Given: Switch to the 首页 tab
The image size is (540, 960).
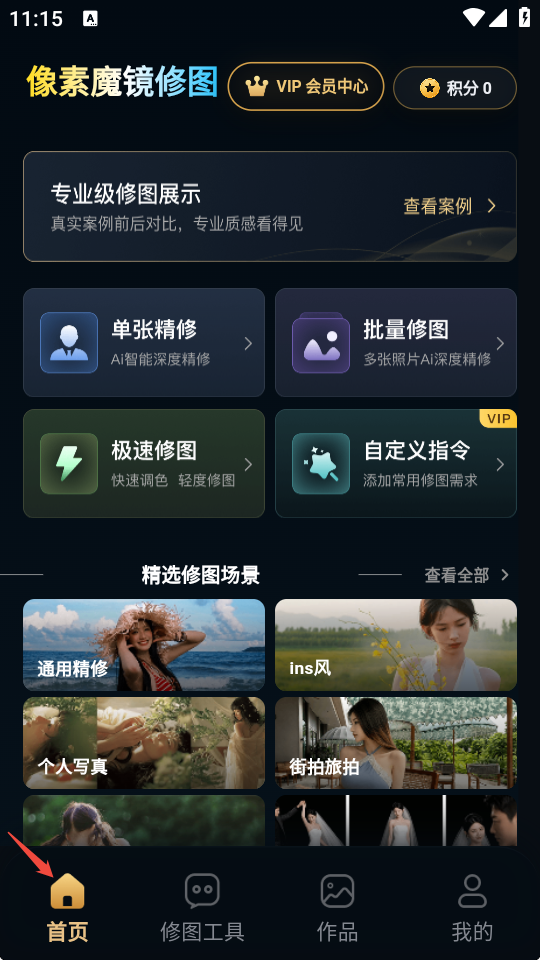Looking at the screenshot, I should (x=67, y=907).
